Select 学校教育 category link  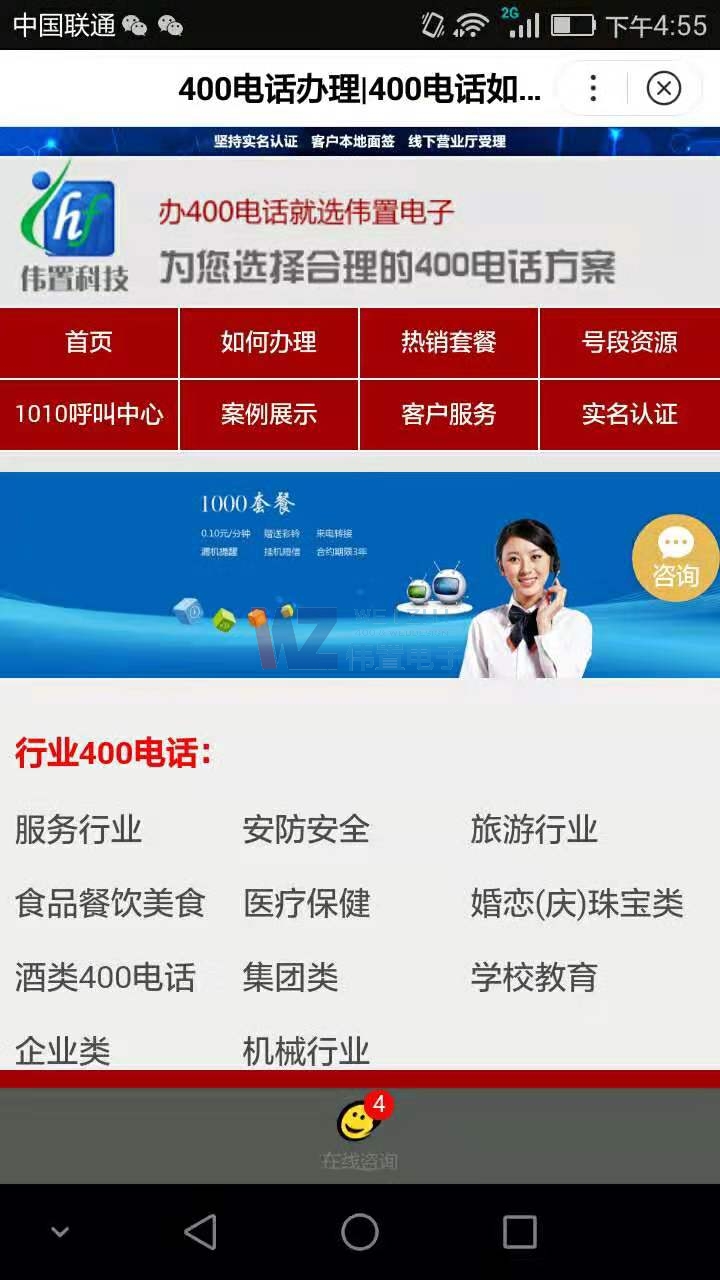pyautogui.click(x=534, y=977)
